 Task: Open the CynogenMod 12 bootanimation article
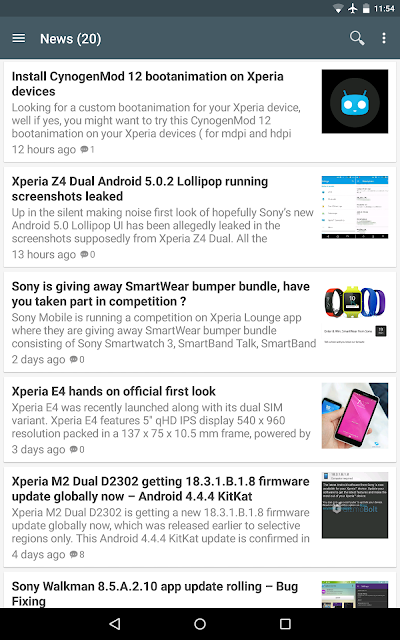pos(200,112)
